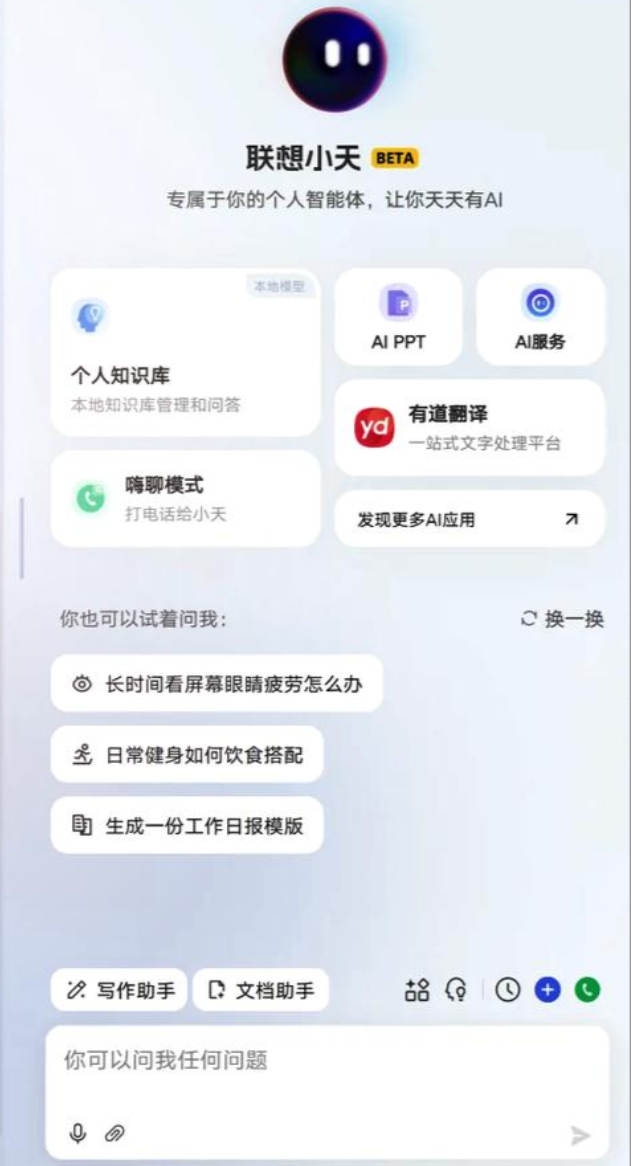Open 有道翻译 translation platform
The height and width of the screenshot is (1166, 631).
click(x=469, y=427)
